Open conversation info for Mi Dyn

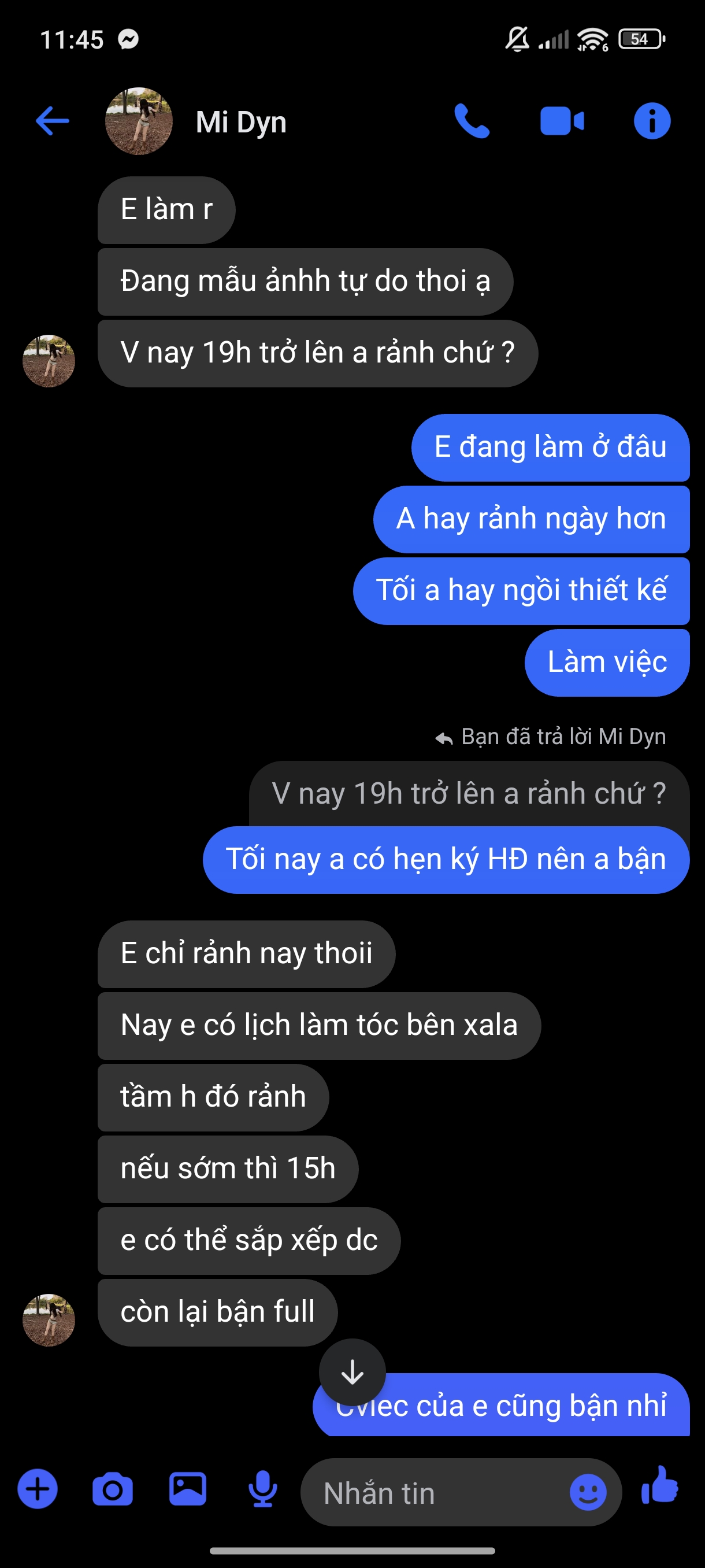[651, 121]
